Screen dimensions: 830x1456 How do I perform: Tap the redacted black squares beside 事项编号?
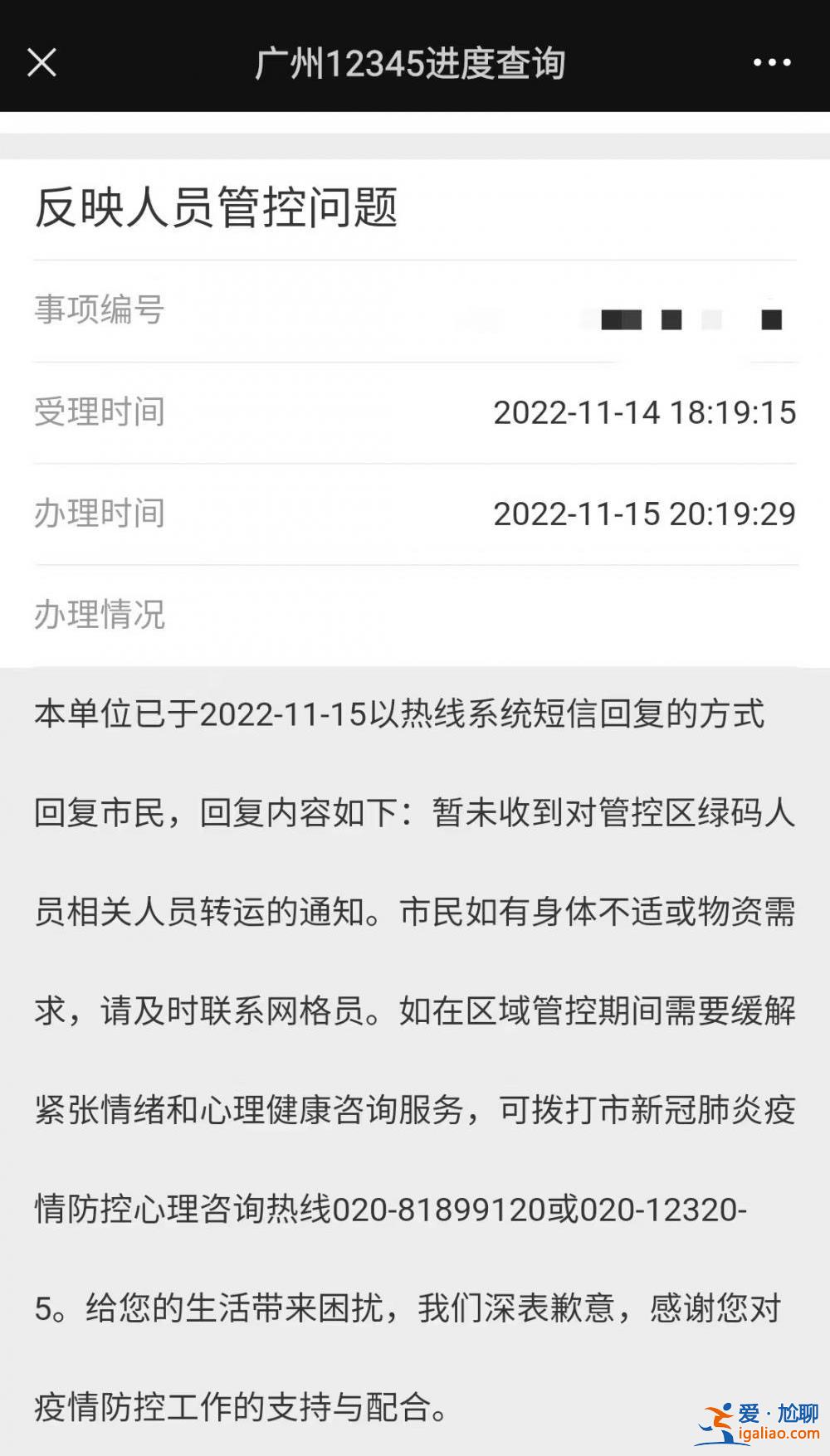click(693, 319)
